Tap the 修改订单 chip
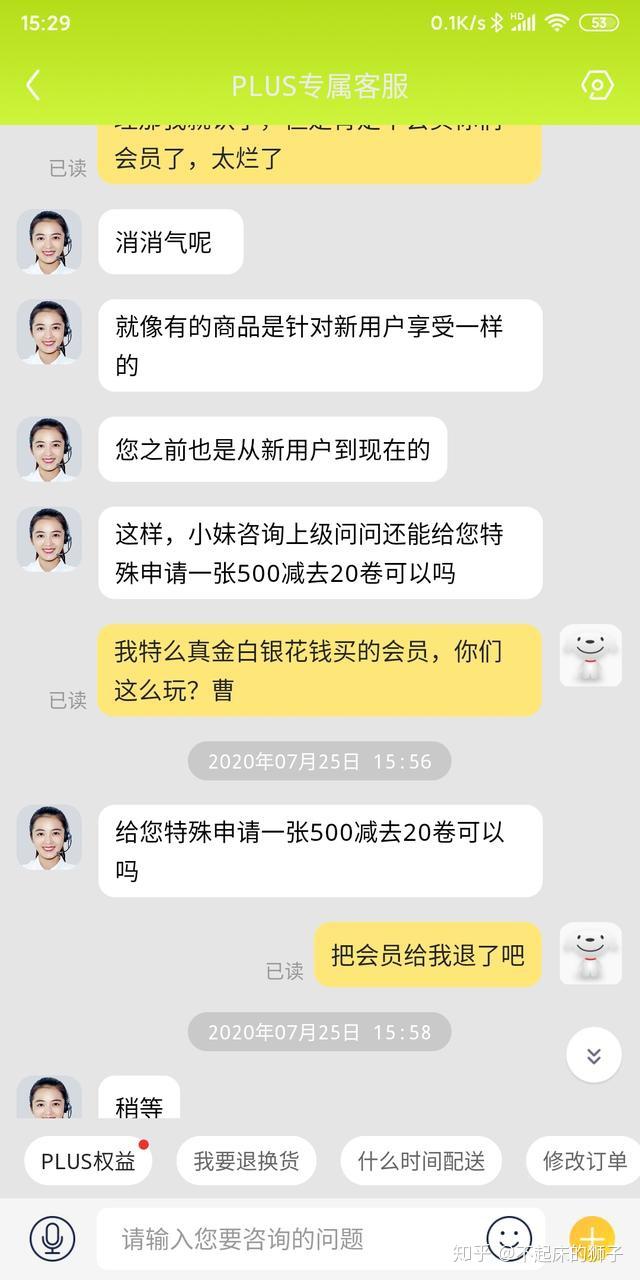640x1280 pixels. pos(584,1161)
